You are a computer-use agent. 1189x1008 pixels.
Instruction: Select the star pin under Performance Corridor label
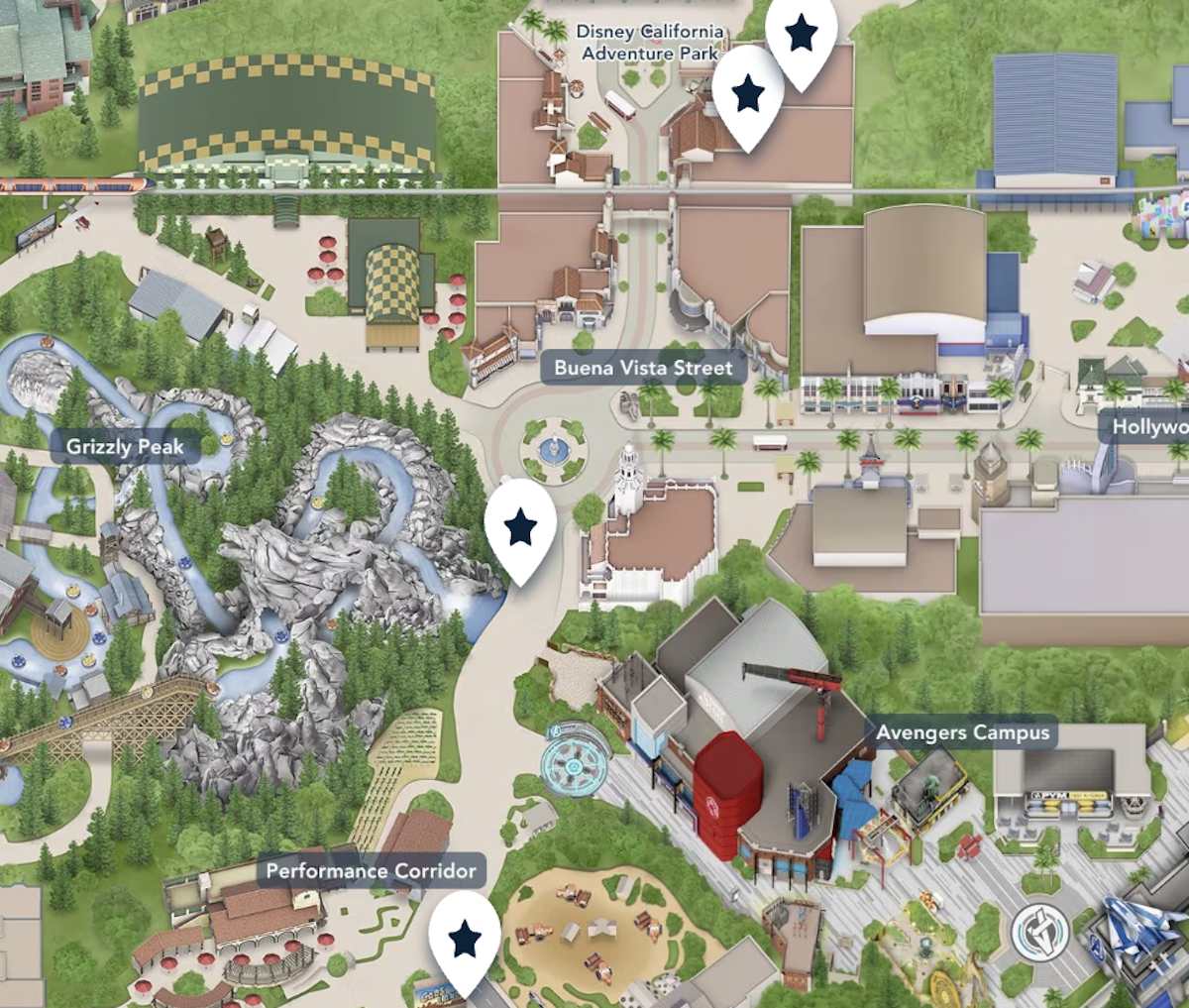(x=464, y=939)
